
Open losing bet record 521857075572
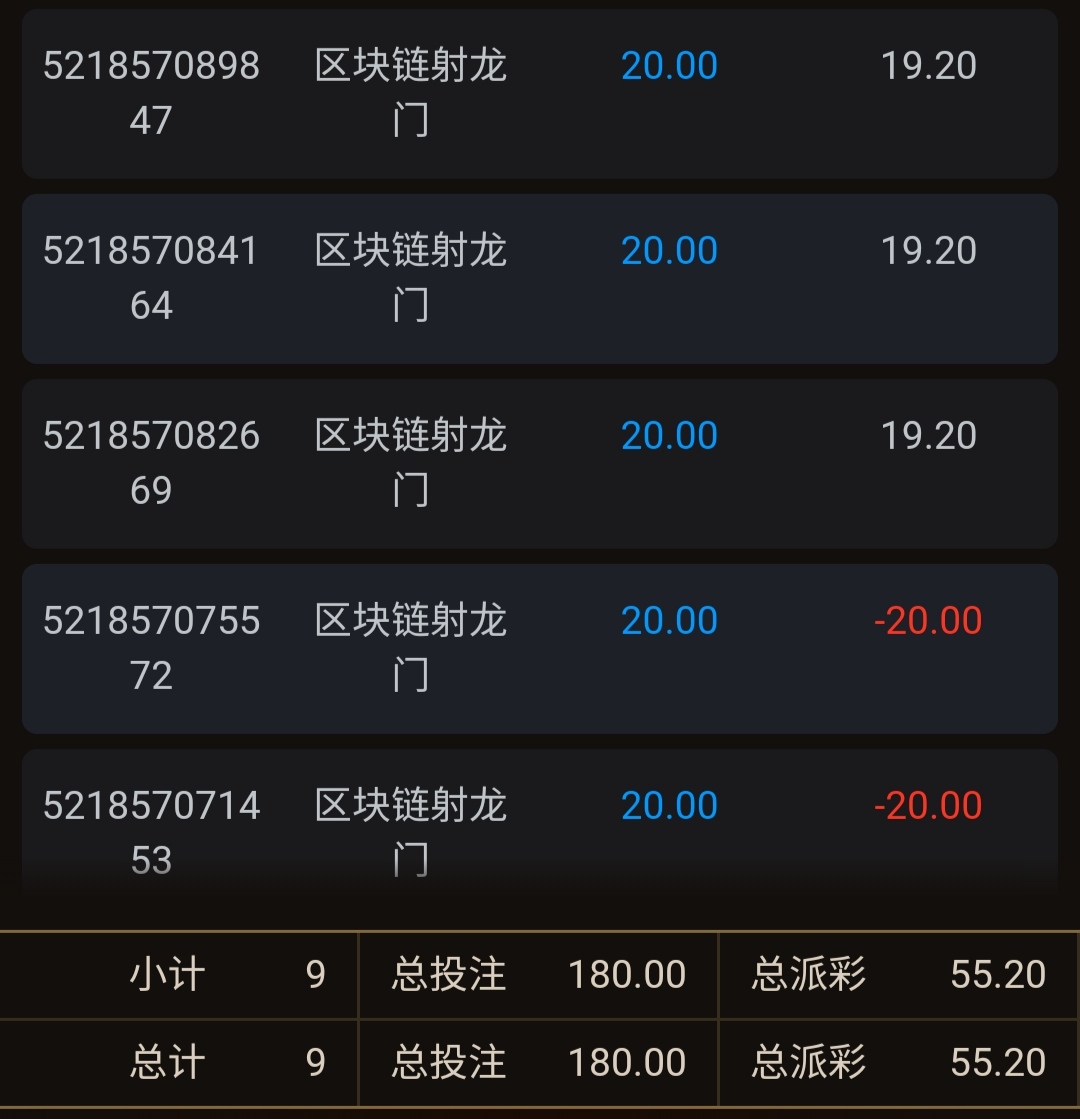coord(540,648)
